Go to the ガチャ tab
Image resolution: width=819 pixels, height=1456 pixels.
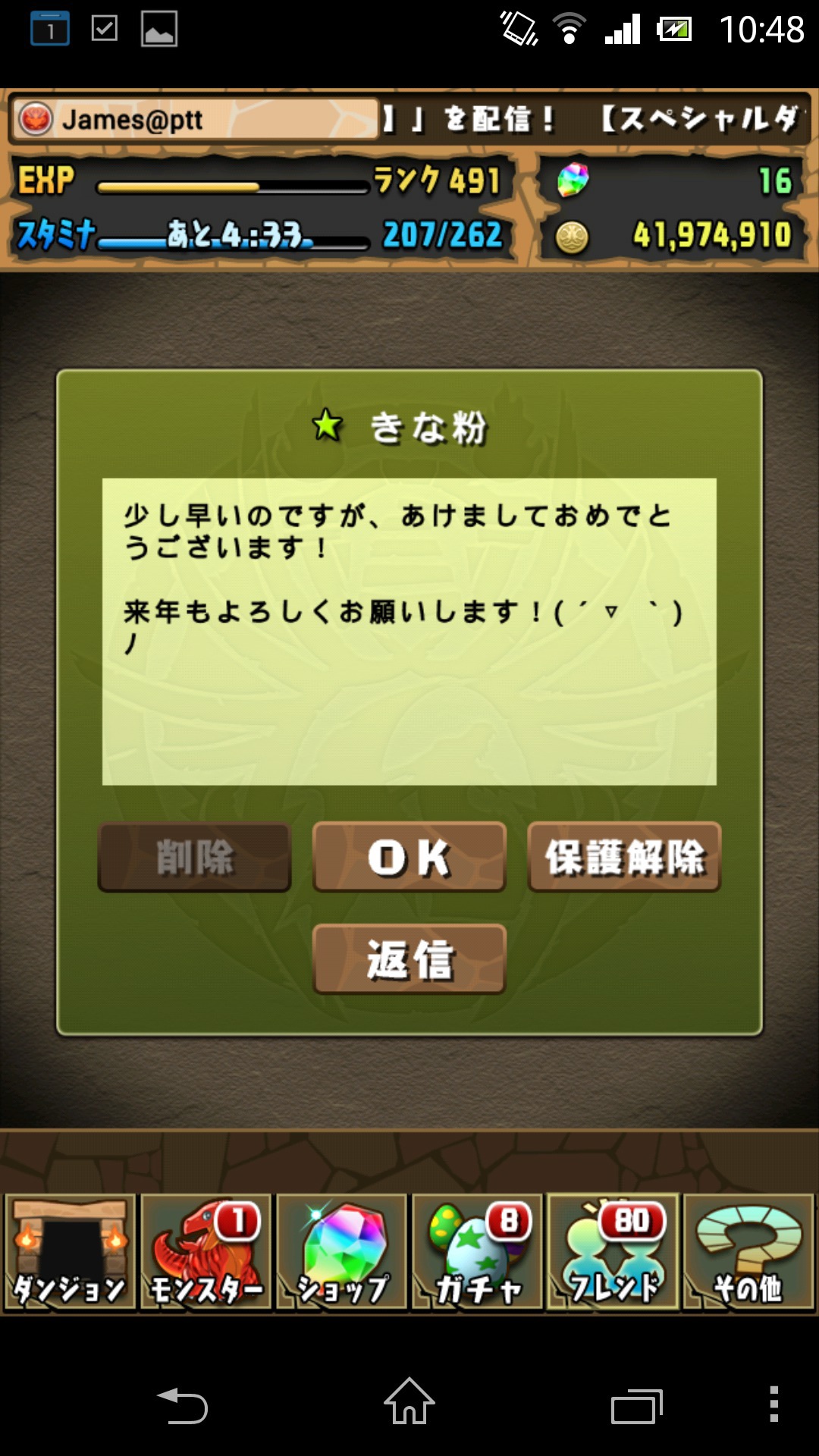pos(478,1252)
